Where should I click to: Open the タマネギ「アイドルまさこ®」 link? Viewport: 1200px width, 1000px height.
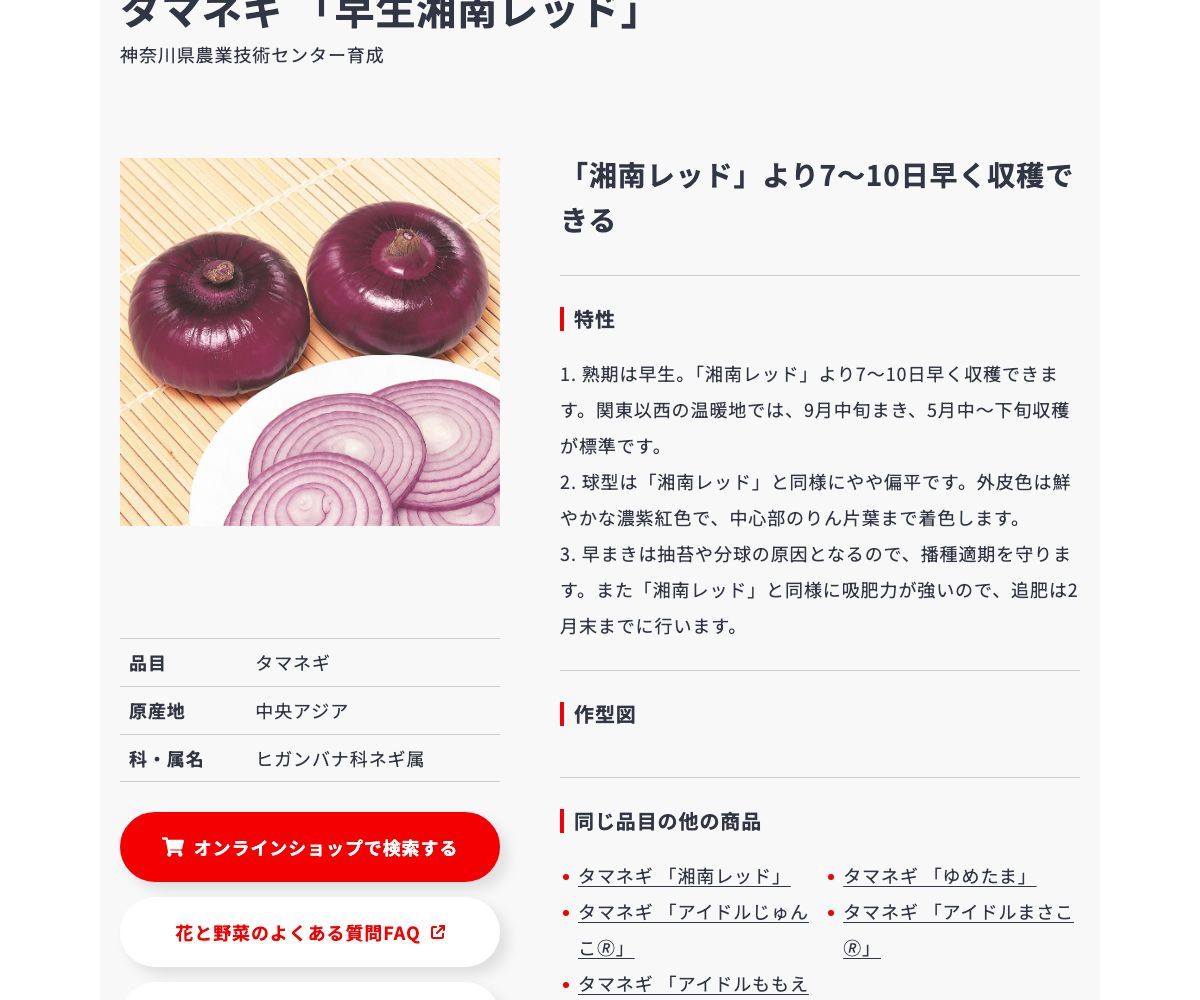(957, 912)
